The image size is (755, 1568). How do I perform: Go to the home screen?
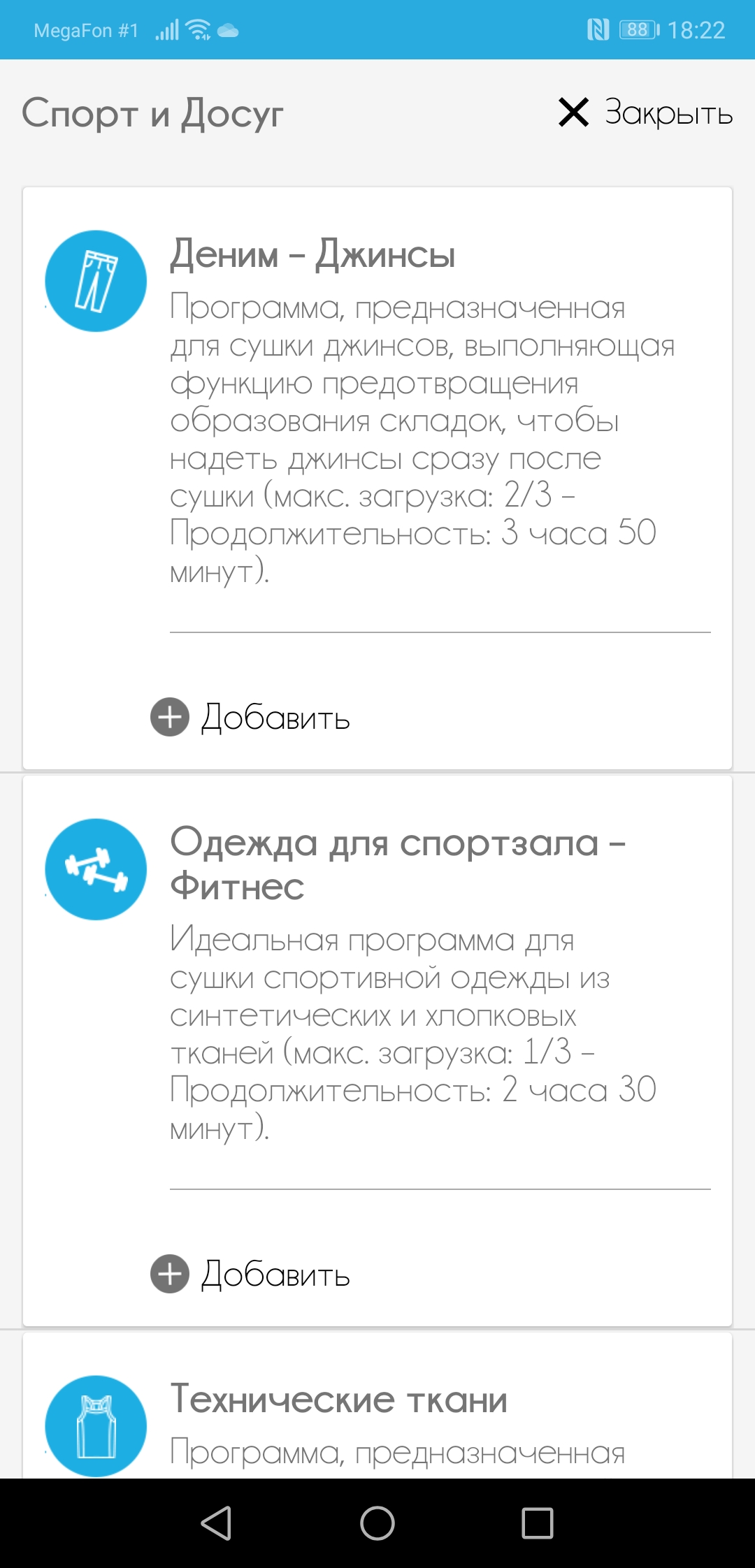[x=377, y=1523]
